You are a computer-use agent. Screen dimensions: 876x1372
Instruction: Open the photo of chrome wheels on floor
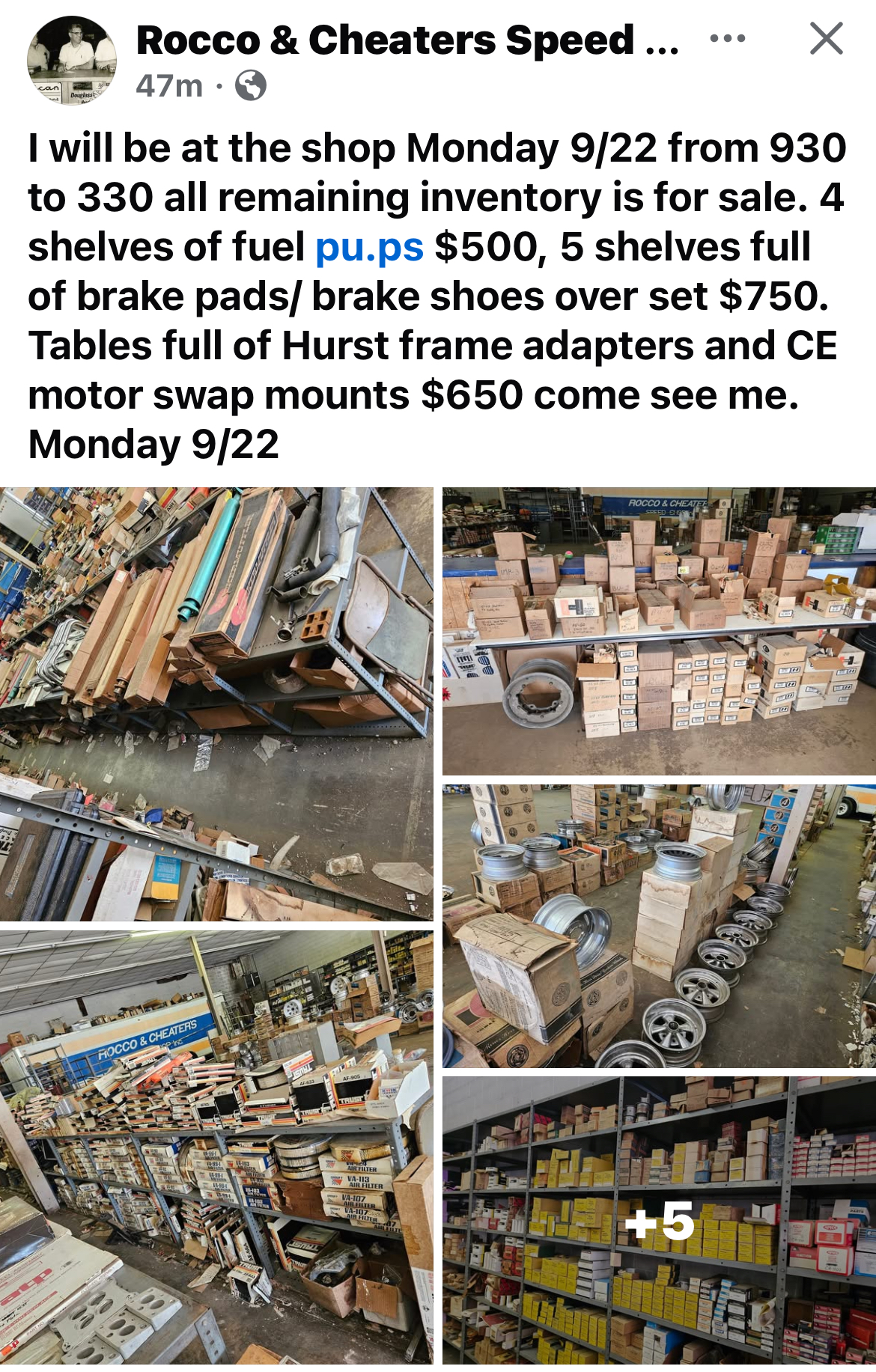click(x=659, y=926)
